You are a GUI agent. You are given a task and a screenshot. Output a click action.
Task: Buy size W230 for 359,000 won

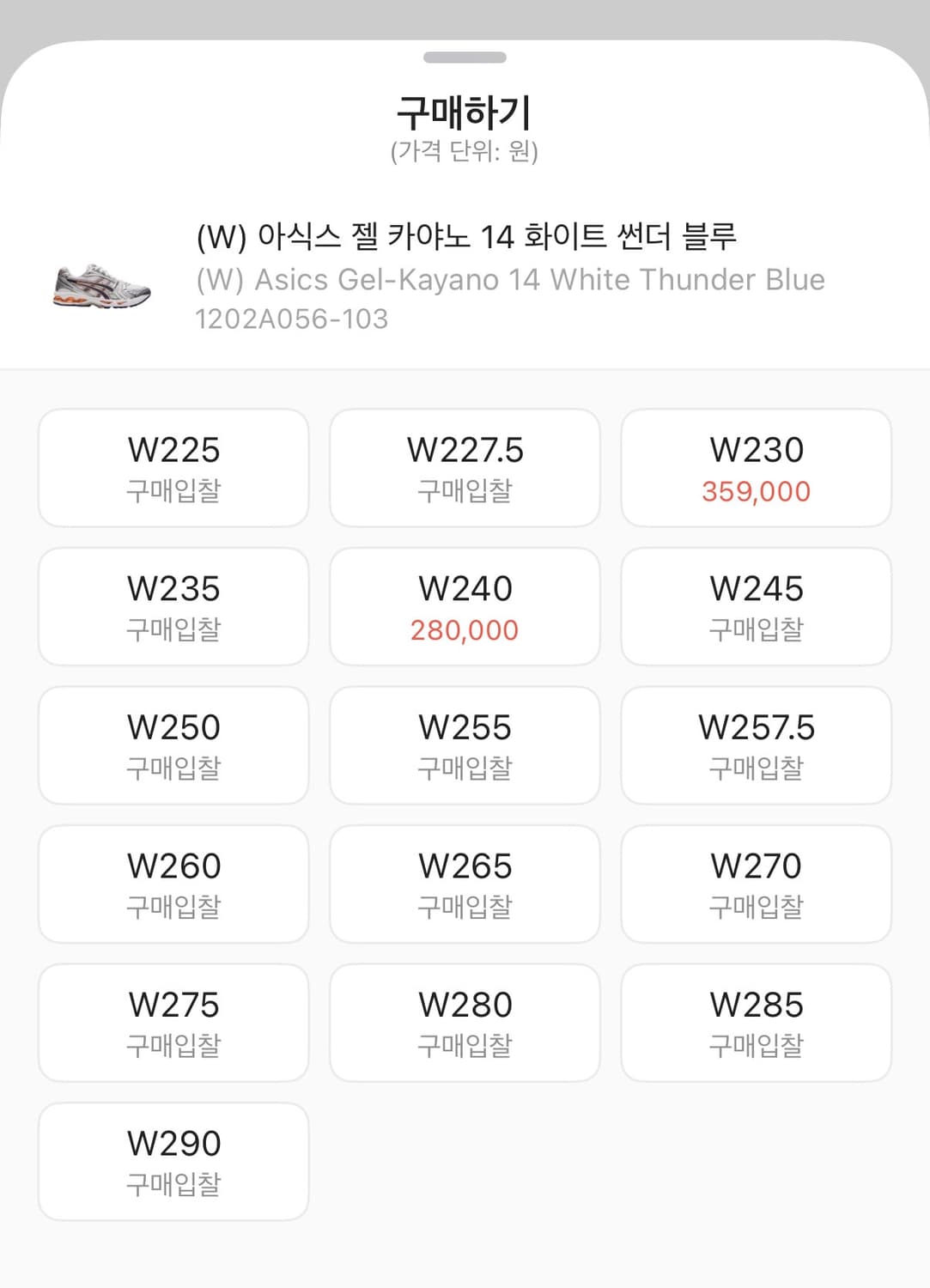click(756, 467)
